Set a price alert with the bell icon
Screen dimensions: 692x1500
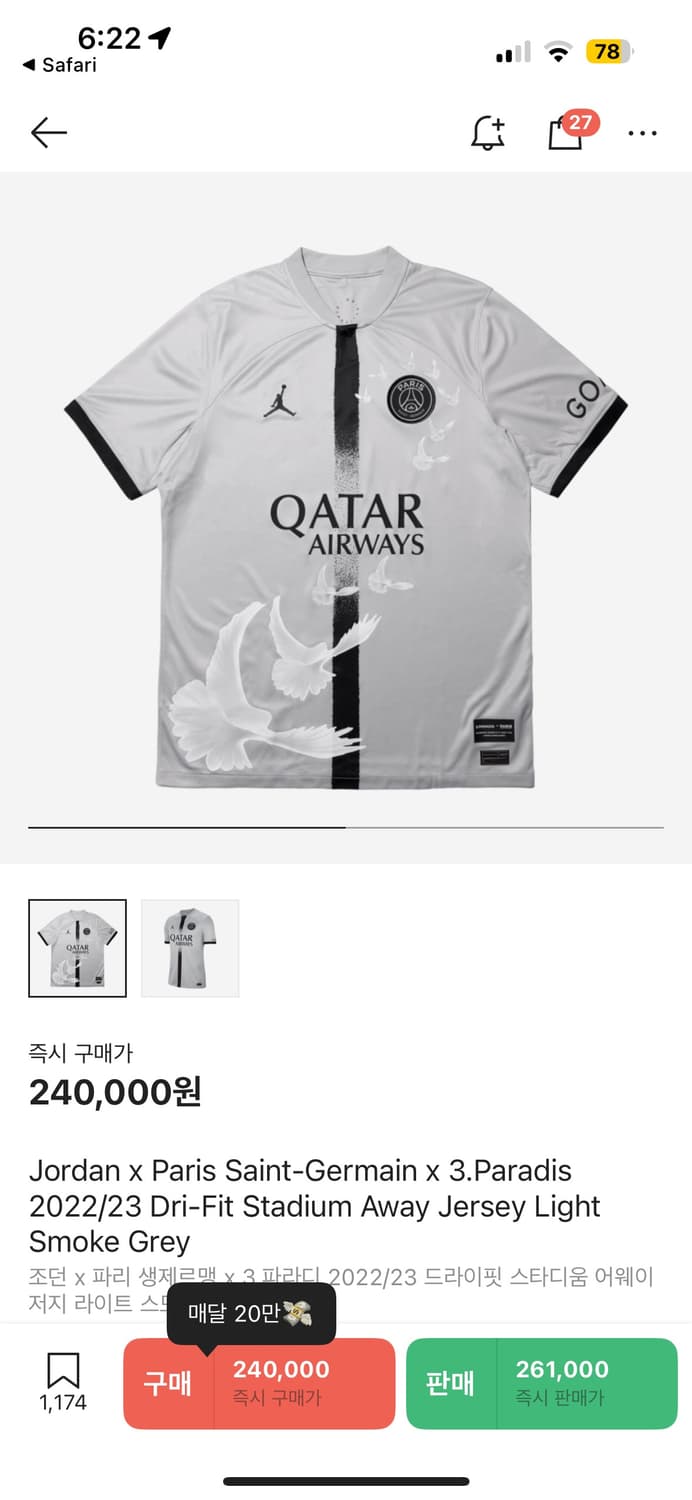tap(488, 132)
